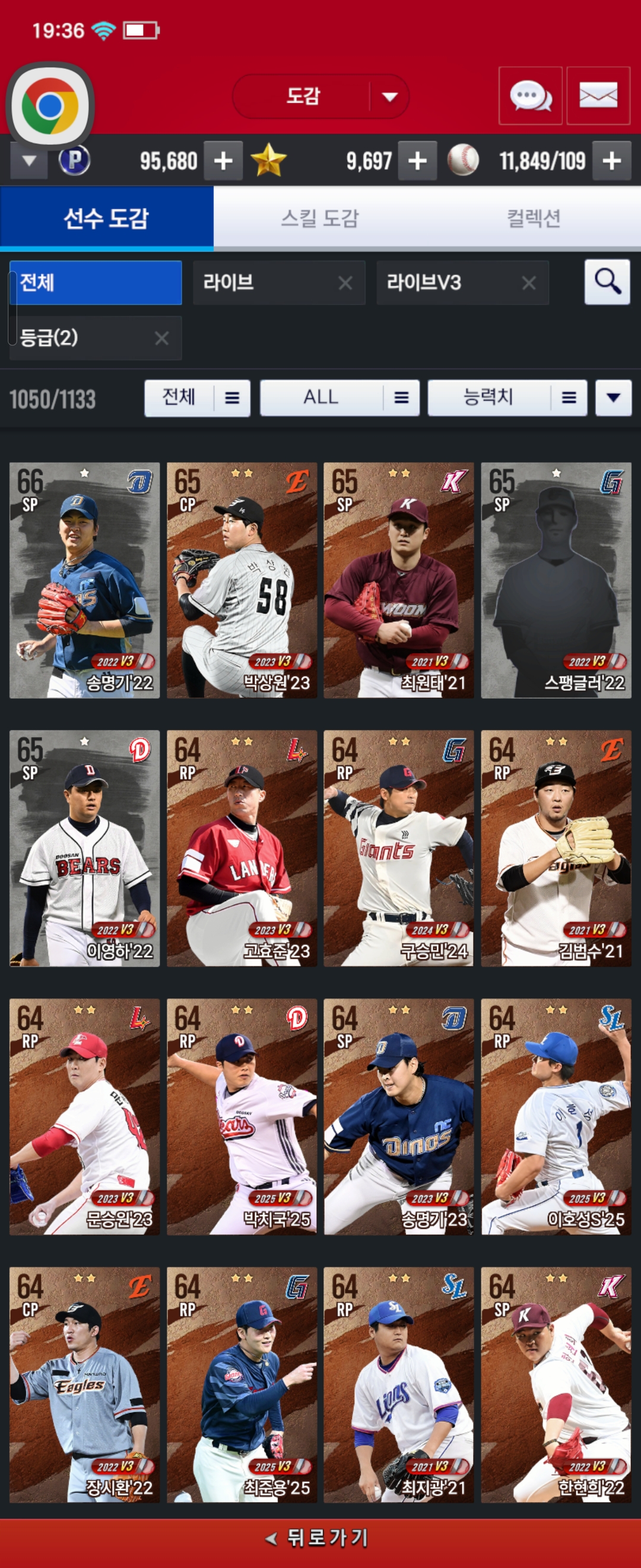Switch to the 컬렉션 tab
Screen dimensions: 641x1568
pyautogui.click(x=534, y=217)
